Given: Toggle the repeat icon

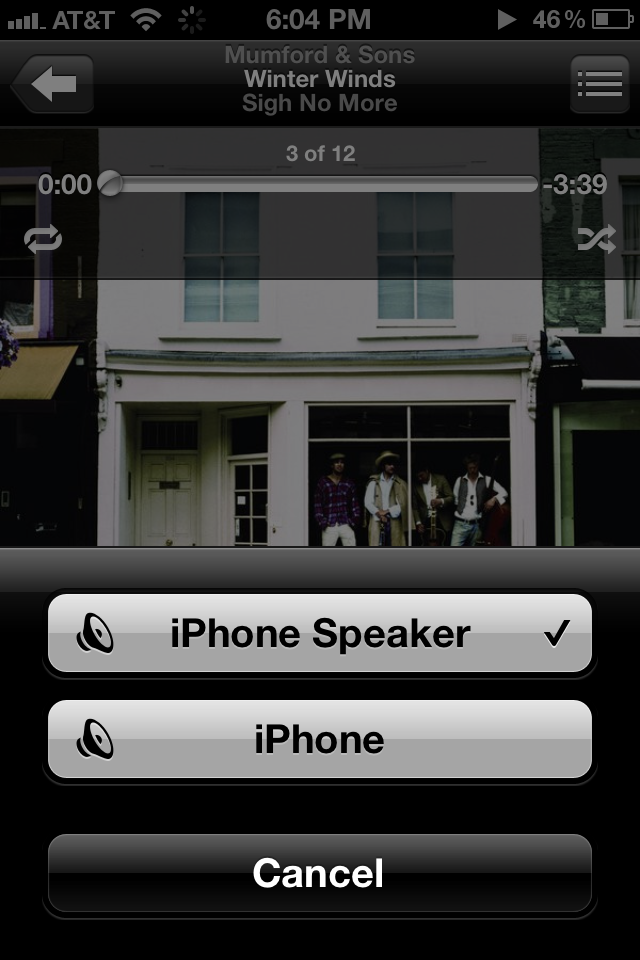Looking at the screenshot, I should coord(43,238).
